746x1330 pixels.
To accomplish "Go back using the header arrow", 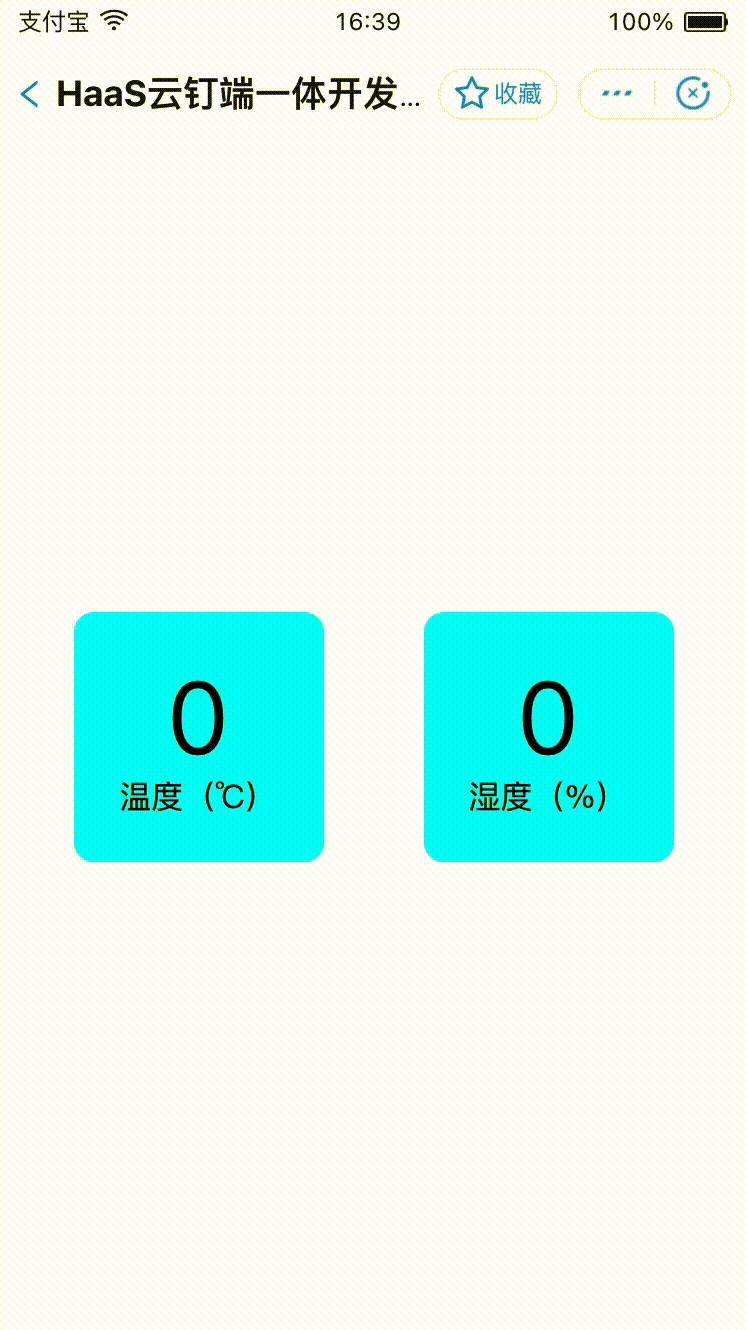I will [x=30, y=95].
